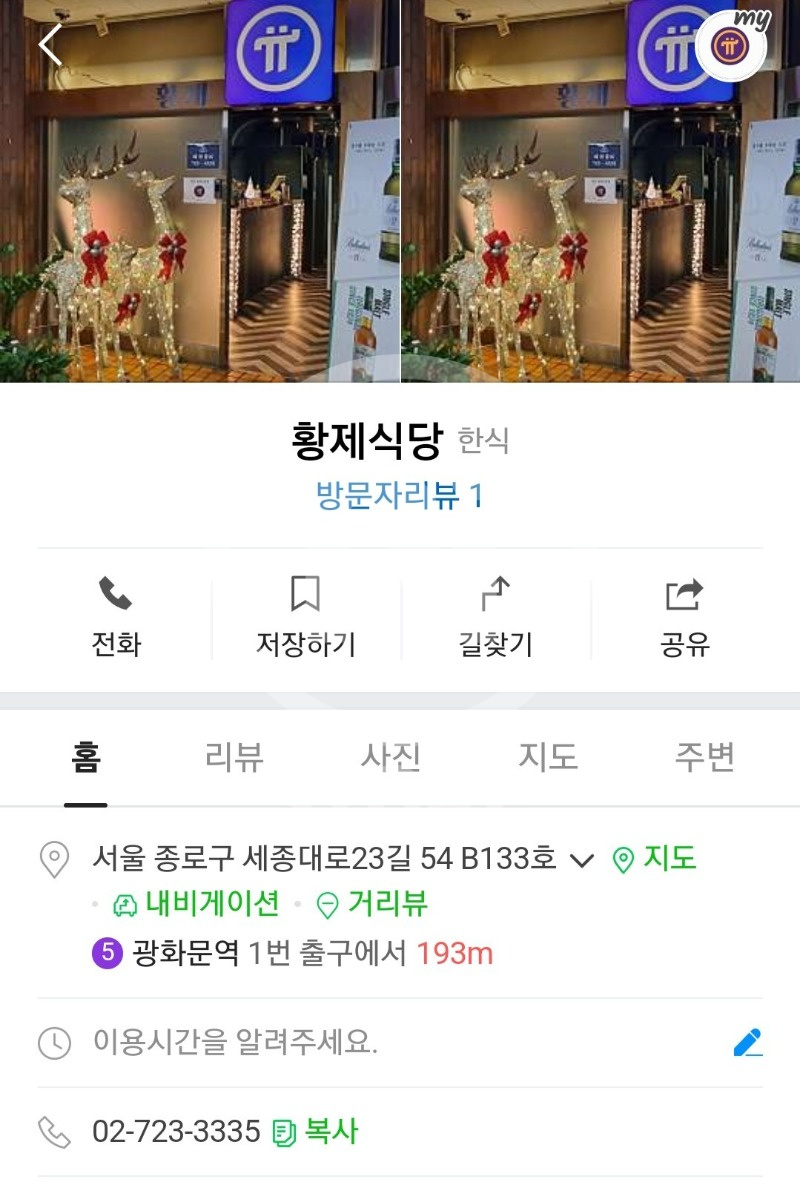Image resolution: width=800 pixels, height=1185 pixels.
Task: Save the place with 저장하기
Action: click(x=305, y=618)
